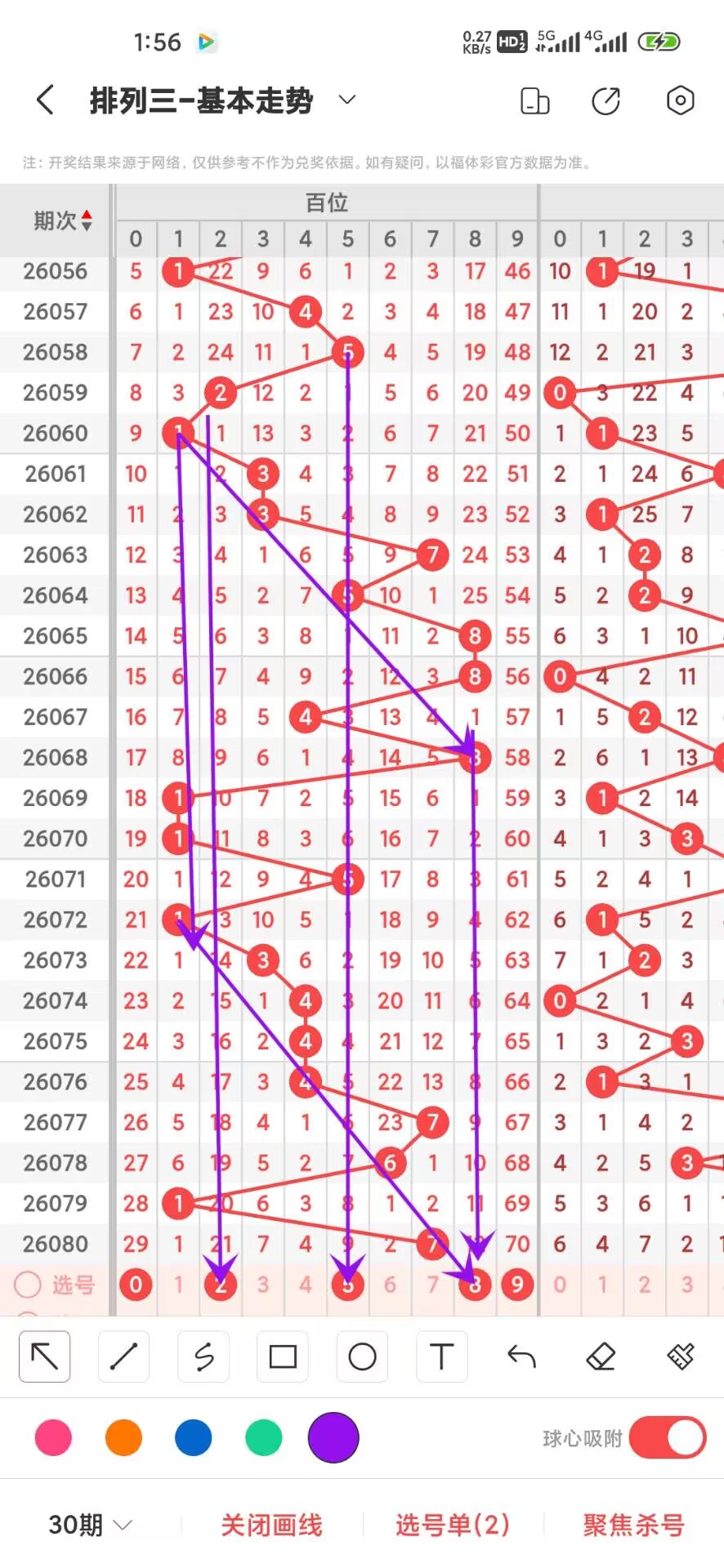Go back using the top-left arrow
The height and width of the screenshot is (1568, 724).
(46, 100)
